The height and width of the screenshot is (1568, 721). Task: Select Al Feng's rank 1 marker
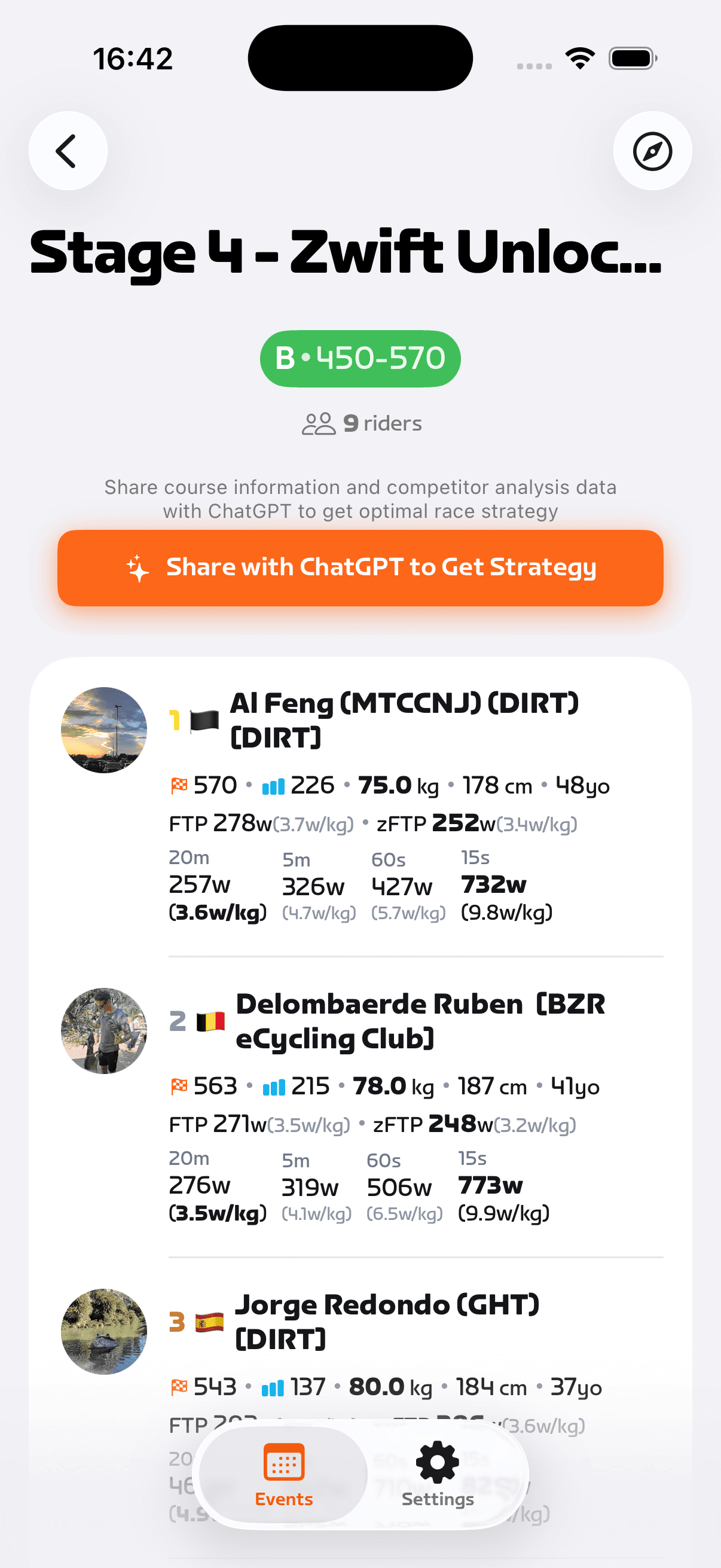tap(175, 719)
